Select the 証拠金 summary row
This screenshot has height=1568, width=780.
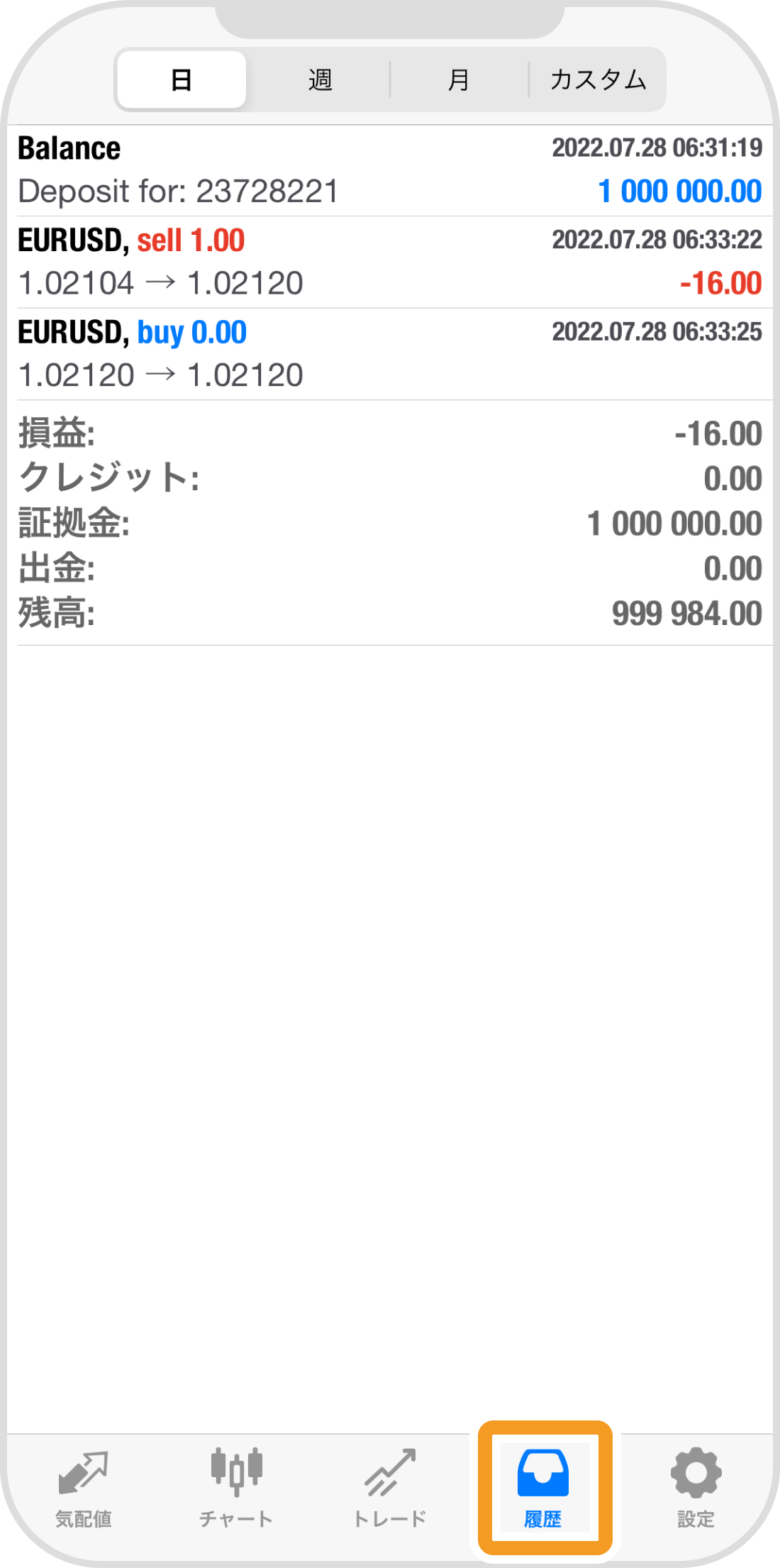tap(390, 524)
